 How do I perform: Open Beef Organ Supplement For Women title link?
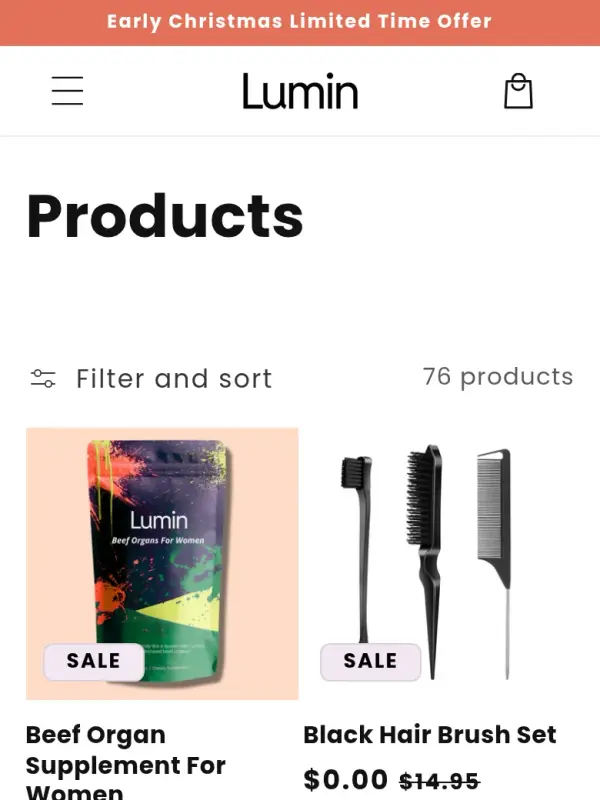[x=125, y=763]
